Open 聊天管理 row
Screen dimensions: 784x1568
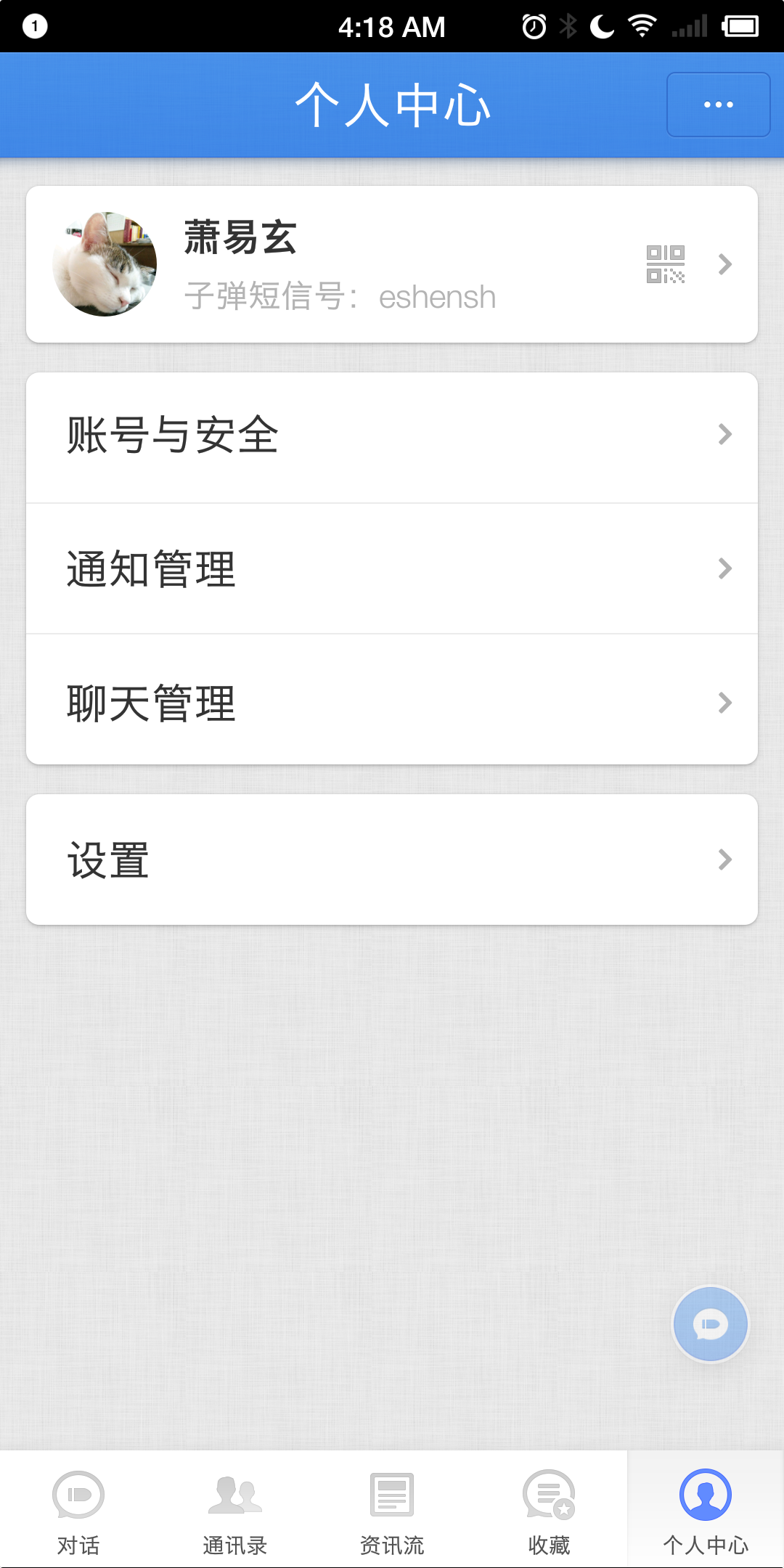point(392,702)
